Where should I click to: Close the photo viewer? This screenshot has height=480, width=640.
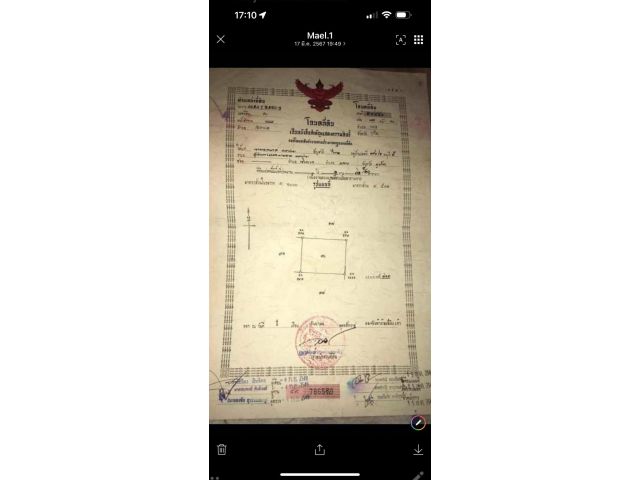point(221,39)
